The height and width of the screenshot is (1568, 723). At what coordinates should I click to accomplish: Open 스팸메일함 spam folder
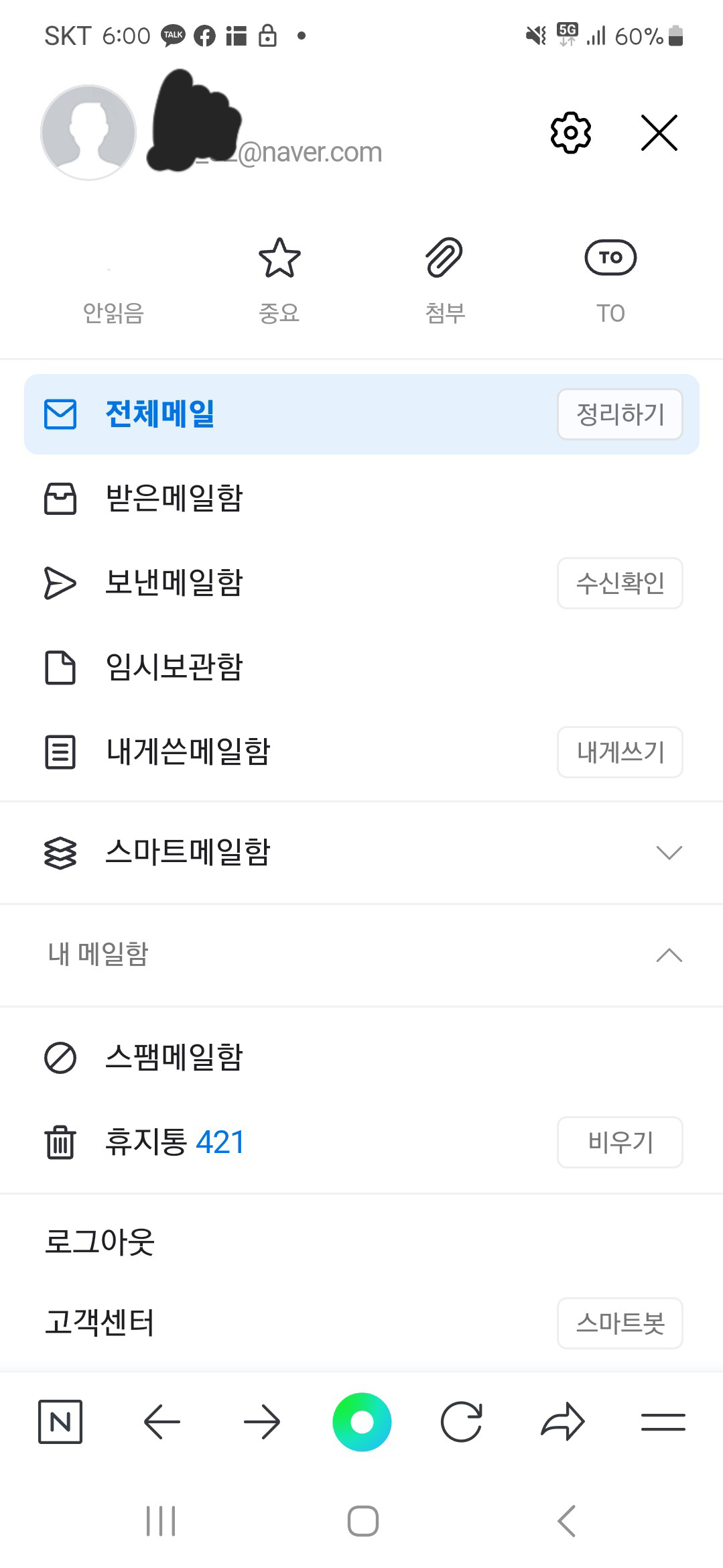pos(174,1059)
